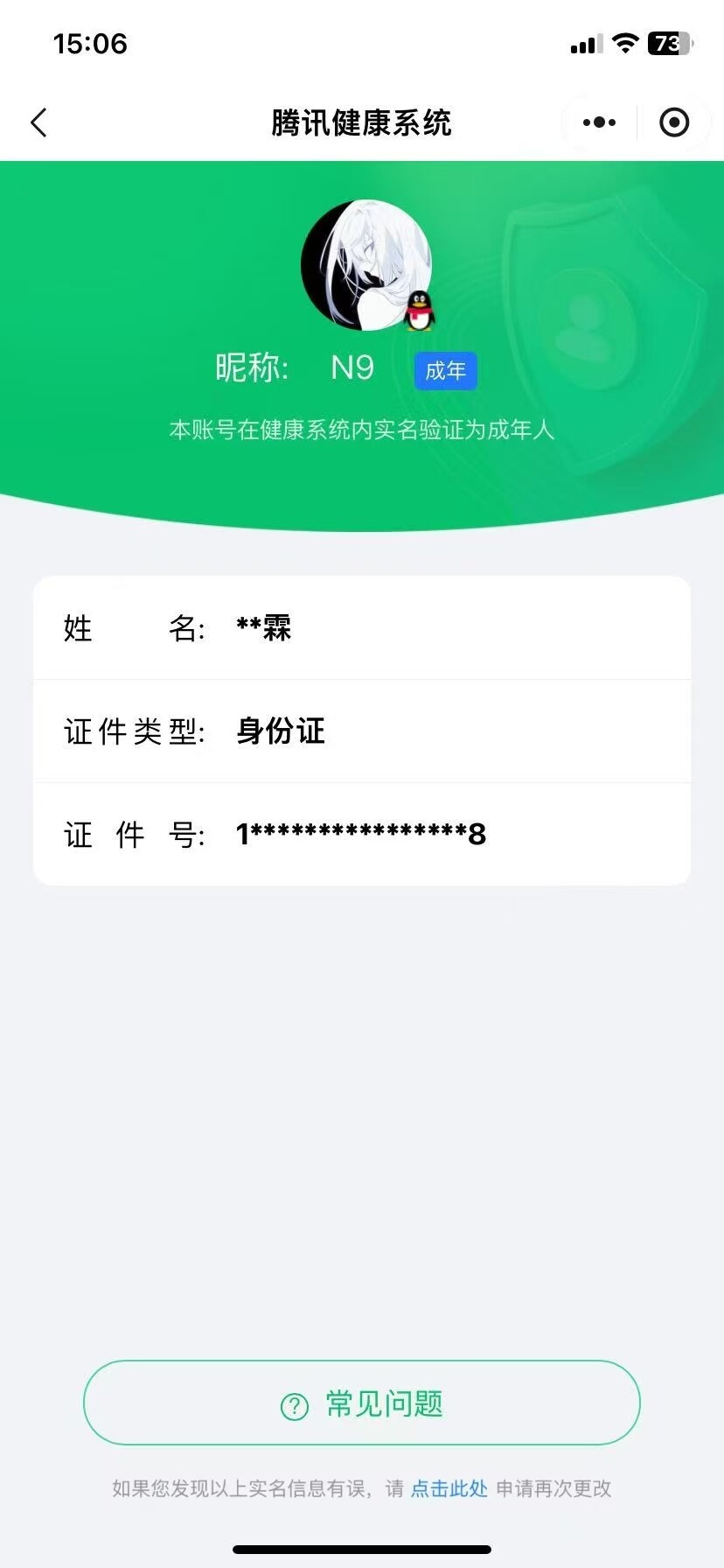Tap the blue 成年 adult status badge
724x1568 pixels.
click(x=446, y=370)
